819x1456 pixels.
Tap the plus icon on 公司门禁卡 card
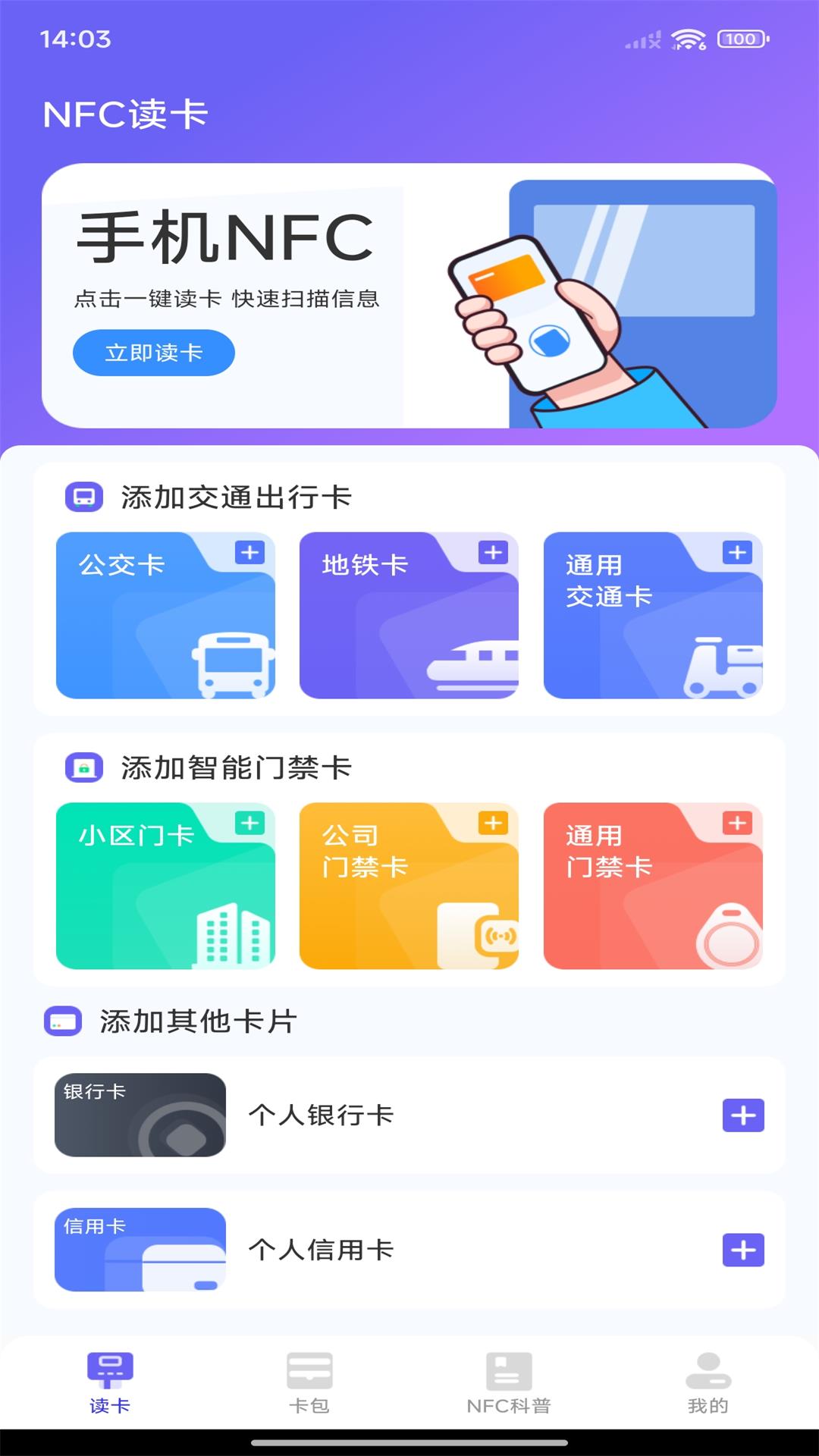(x=491, y=821)
